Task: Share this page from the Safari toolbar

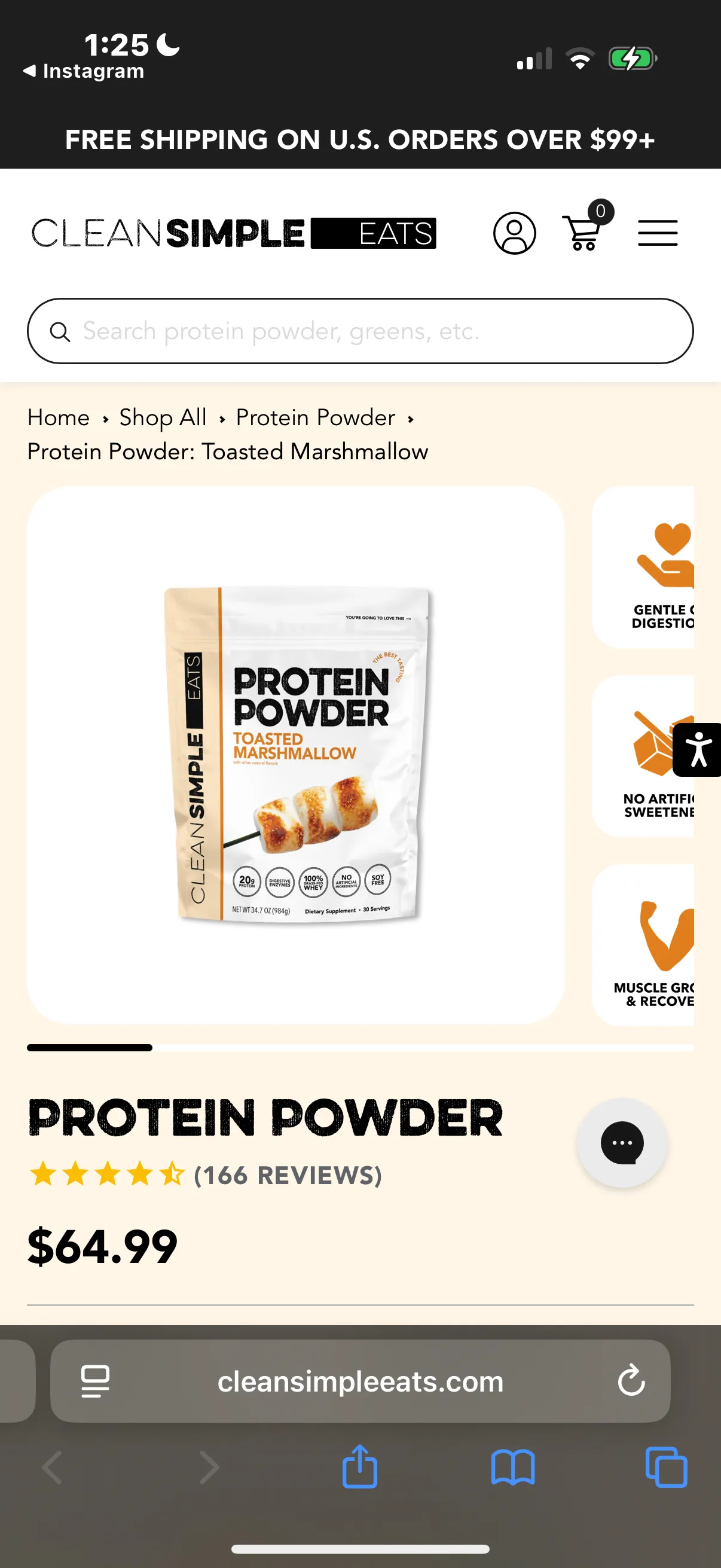Action: tap(359, 1467)
